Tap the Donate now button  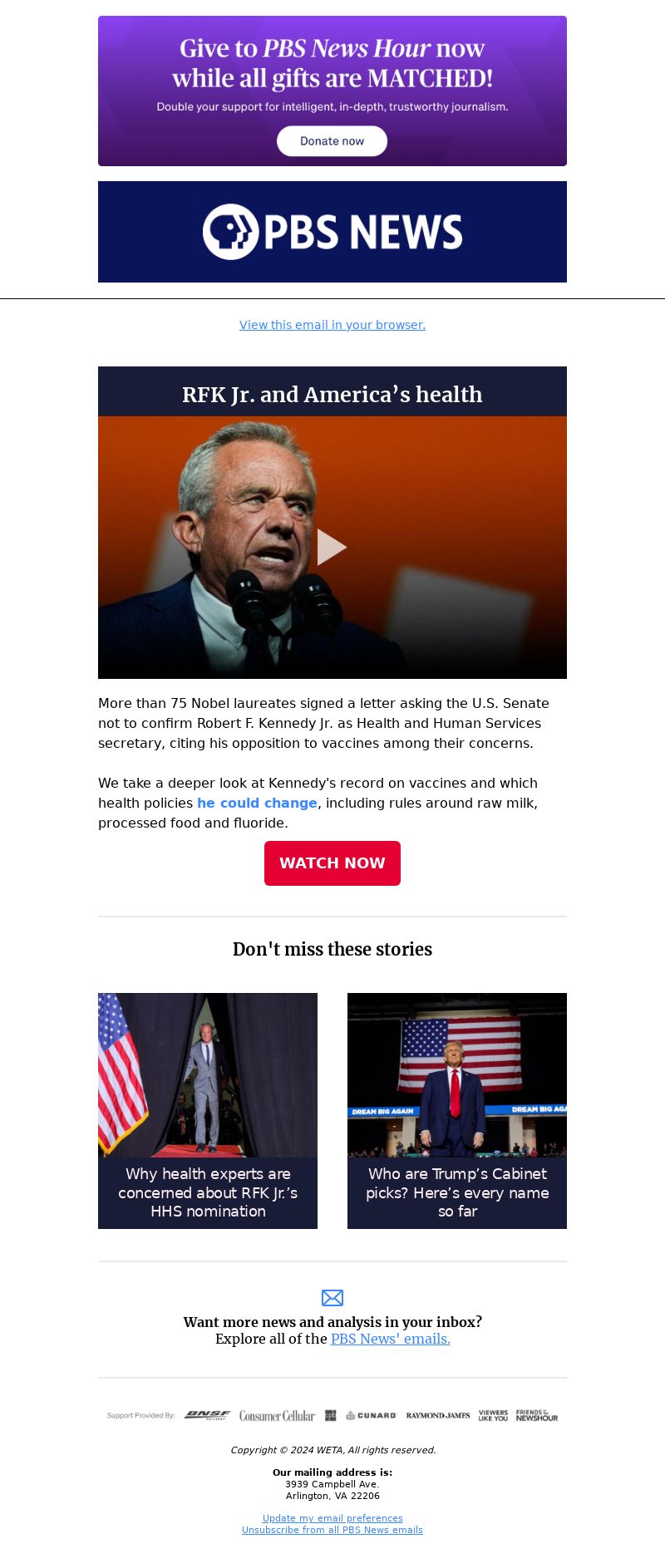(332, 141)
